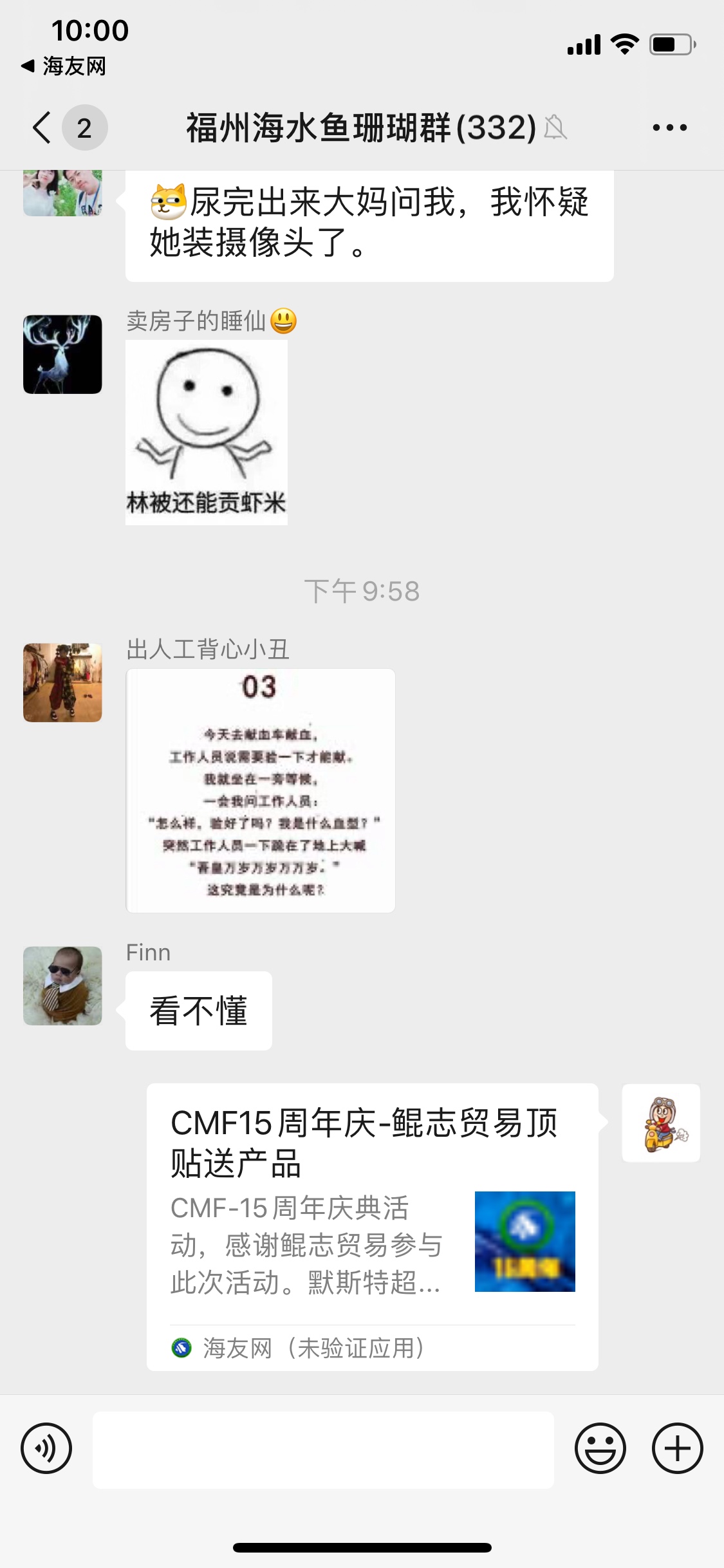View 出人工背心小丑's profile avatar
Screen dimensions: 724x1568
tap(62, 682)
